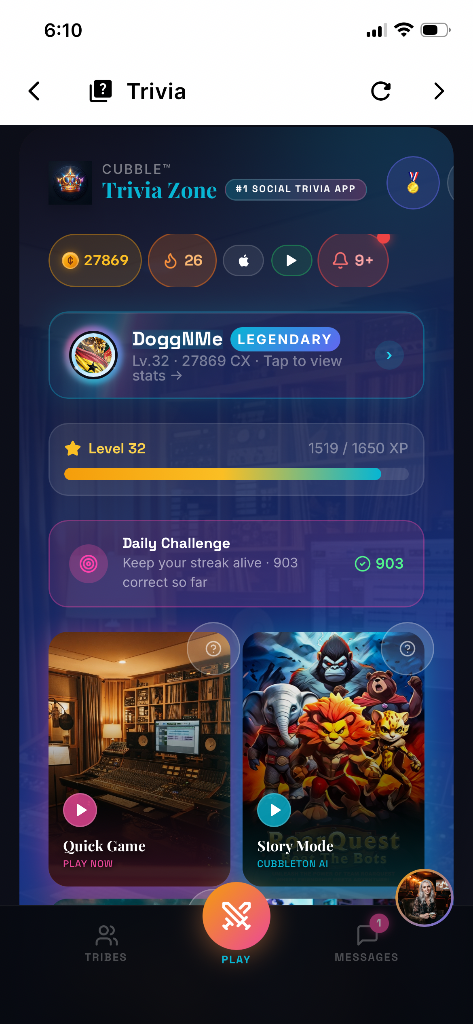The height and width of the screenshot is (1024, 473).
Task: Open the Daily Challenge card
Action: 236,564
